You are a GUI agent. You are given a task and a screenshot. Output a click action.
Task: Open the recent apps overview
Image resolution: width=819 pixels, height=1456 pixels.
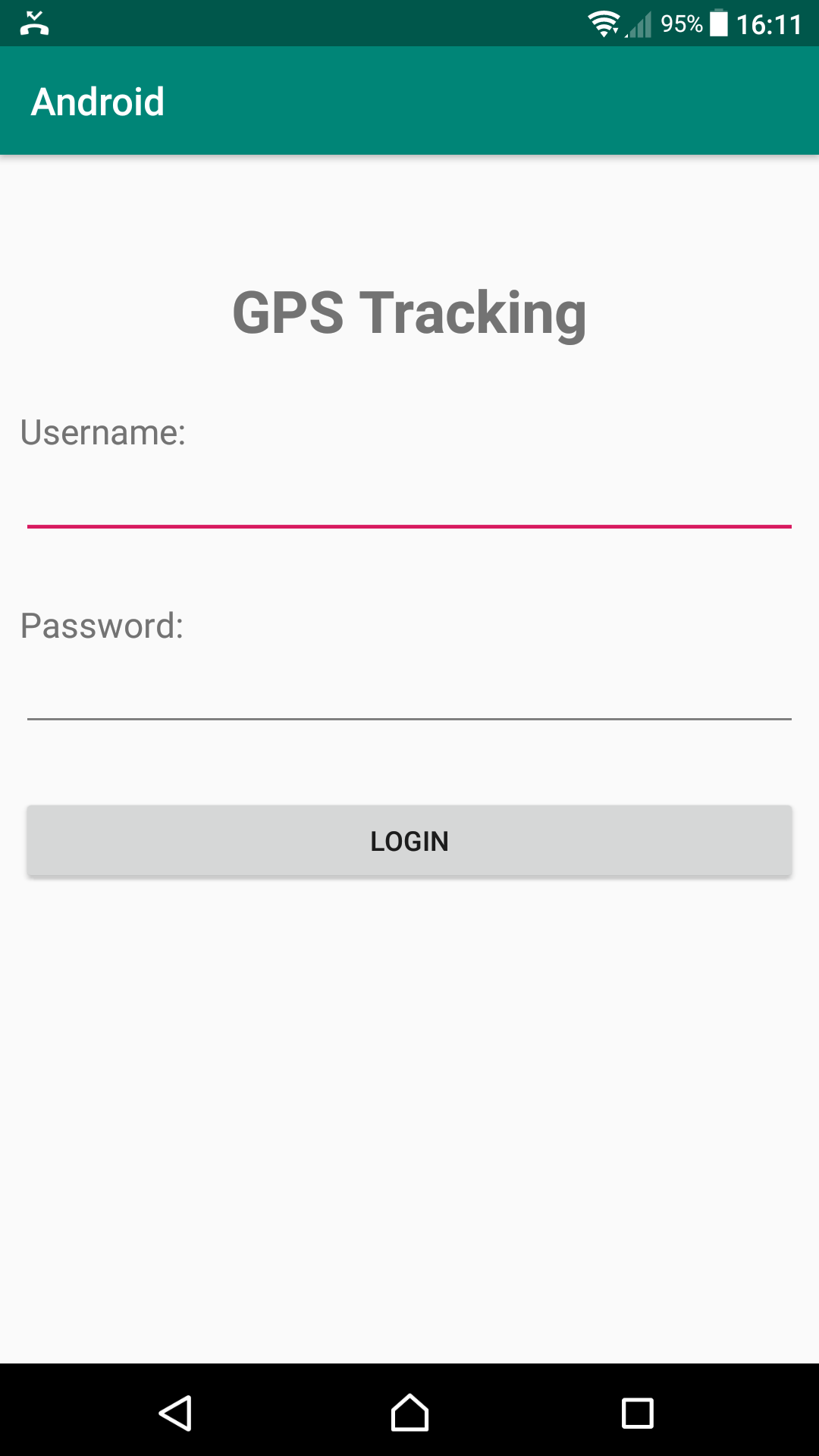[x=637, y=1414]
